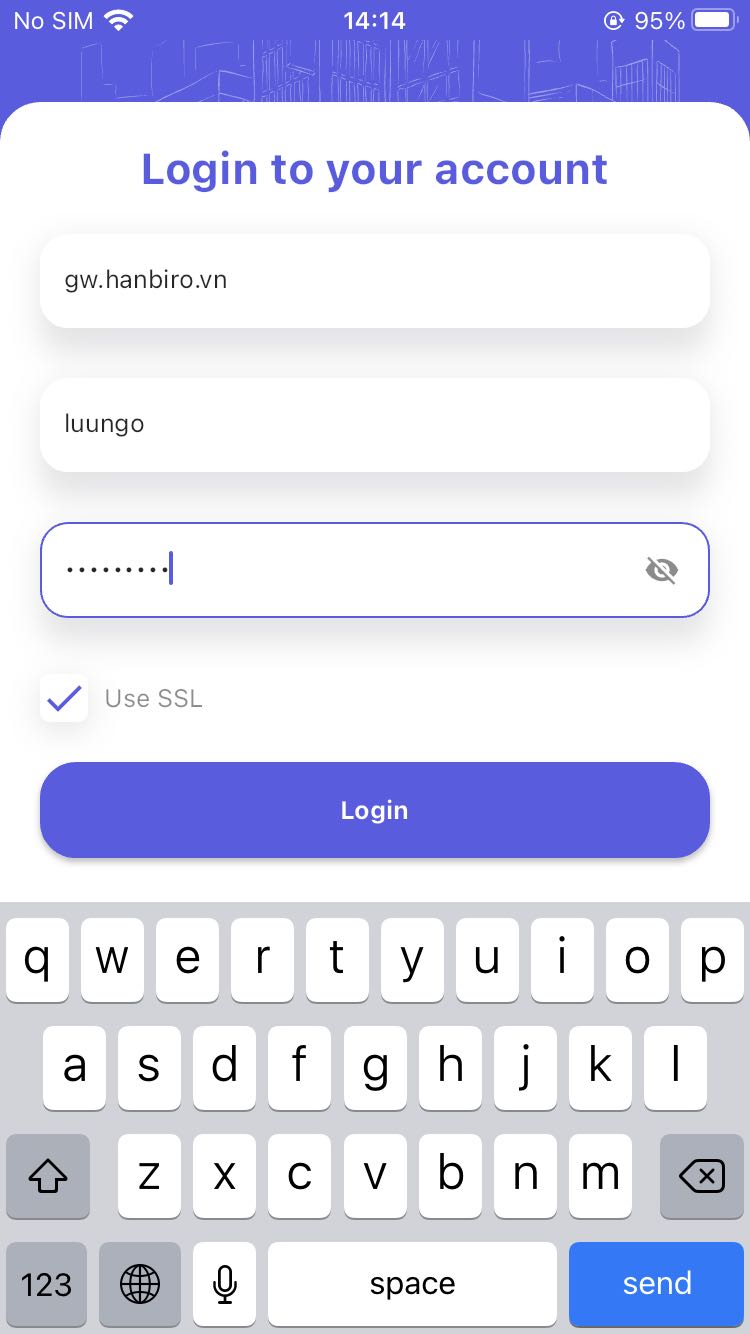Tap the blue send key

coord(657,1284)
